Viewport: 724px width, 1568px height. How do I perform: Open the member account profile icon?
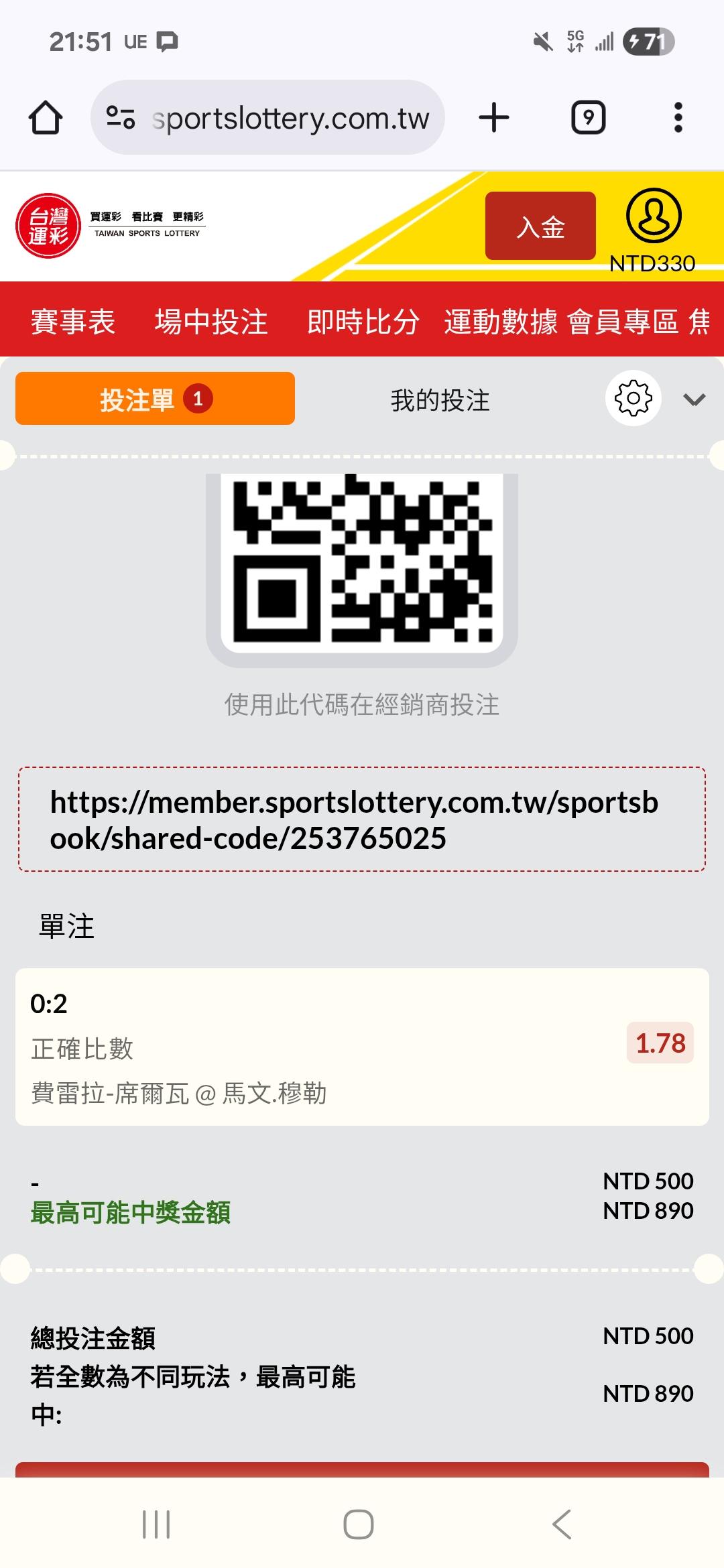(x=654, y=216)
